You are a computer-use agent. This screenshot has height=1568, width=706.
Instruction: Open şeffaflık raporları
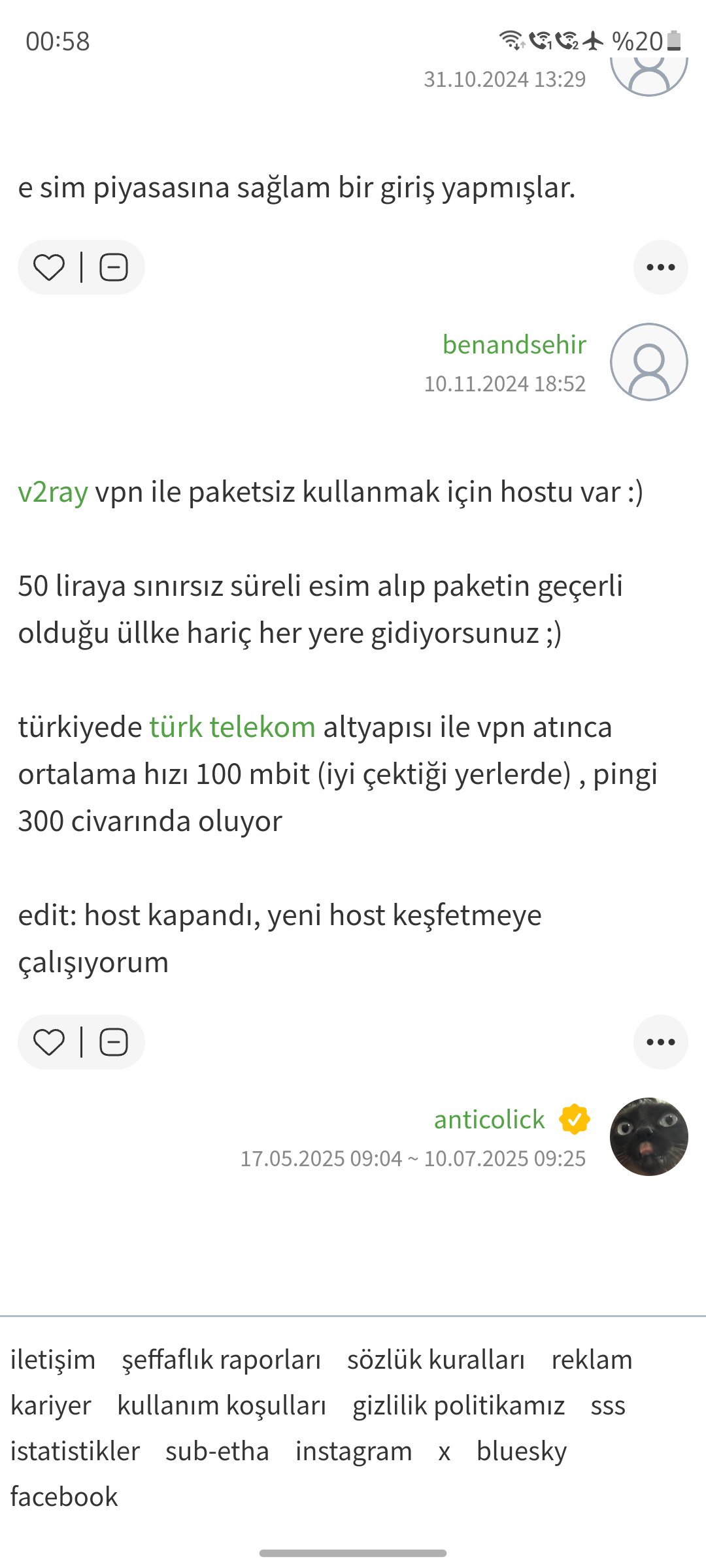coord(221,1360)
